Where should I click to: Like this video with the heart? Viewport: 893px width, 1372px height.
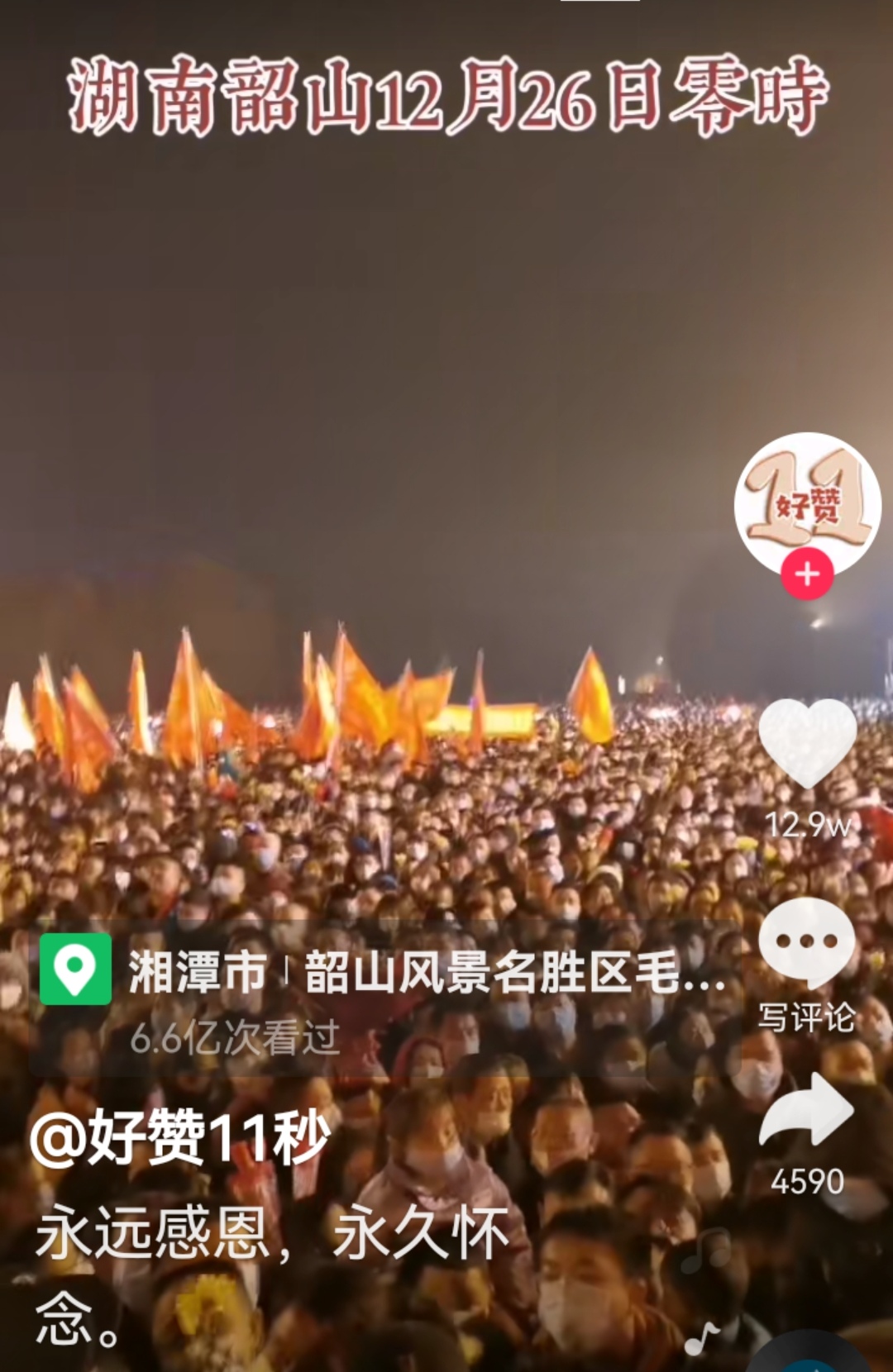pos(807,741)
